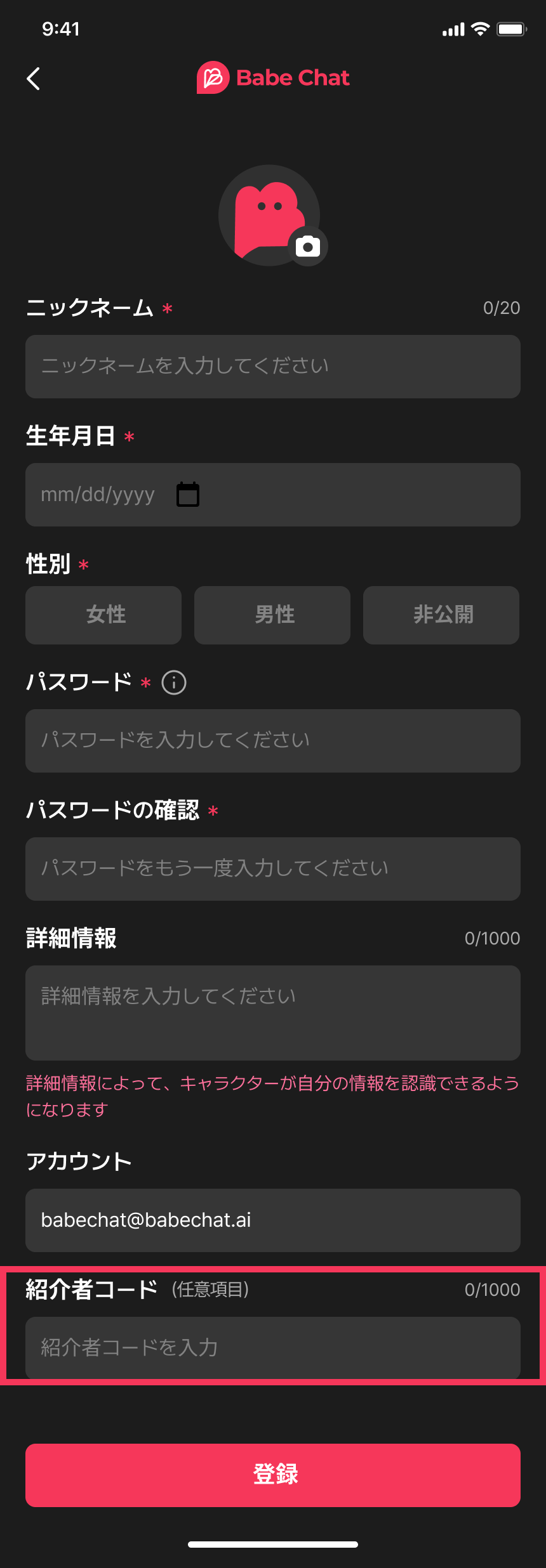This screenshot has width=546, height=1568.
Task: Select 女性 as gender
Action: click(103, 615)
